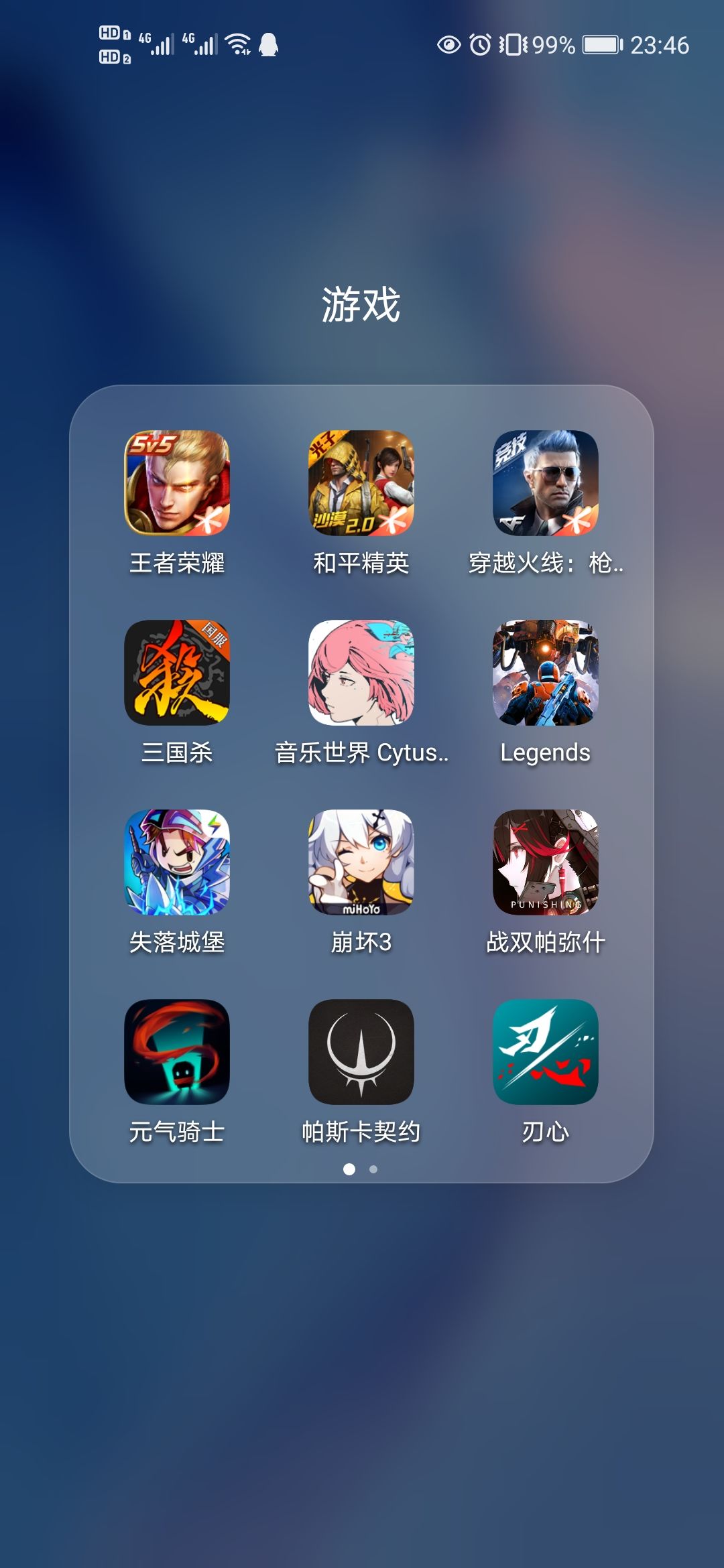Tap the clock showing 23:46
Viewport: 724px width, 1568px height.
(660, 44)
